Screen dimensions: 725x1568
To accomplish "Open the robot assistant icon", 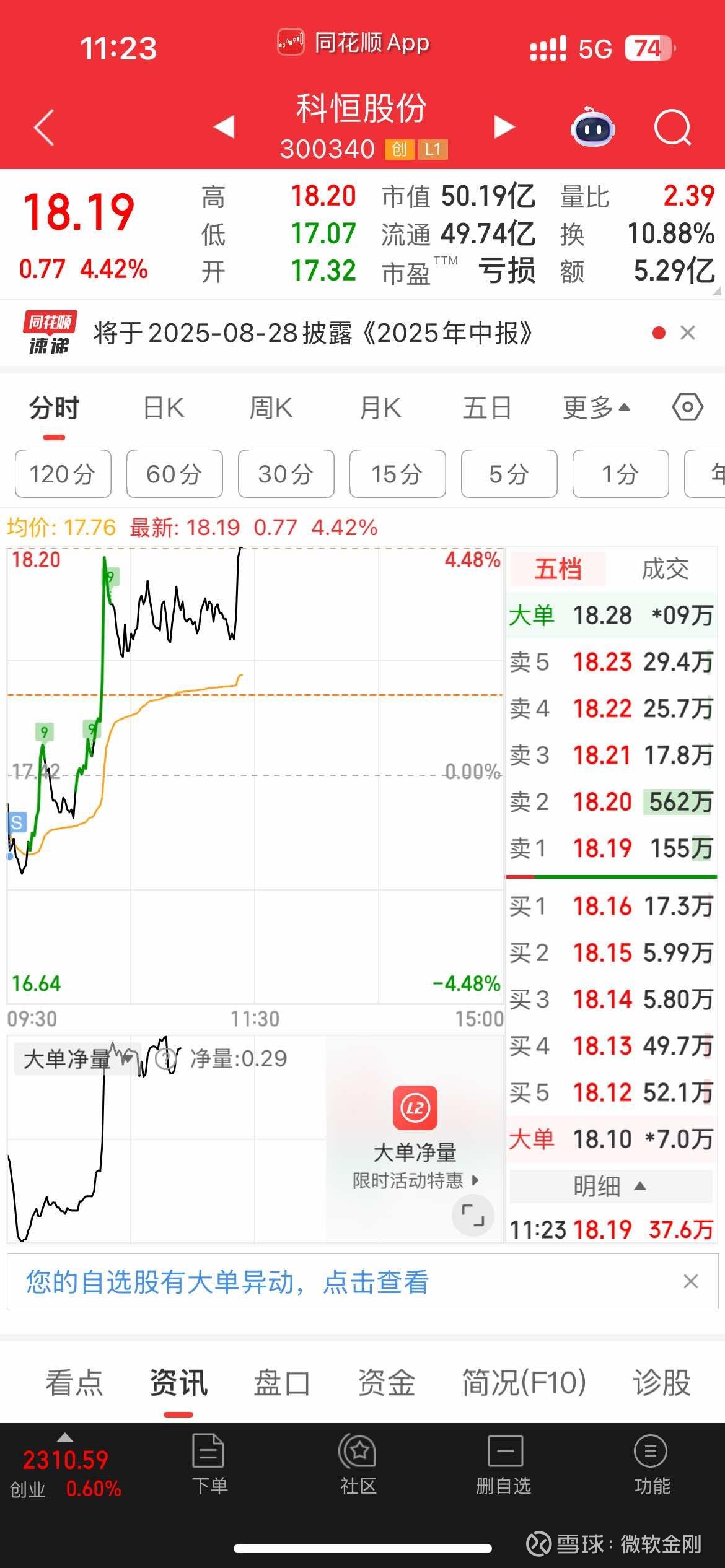I will pyautogui.click(x=592, y=127).
